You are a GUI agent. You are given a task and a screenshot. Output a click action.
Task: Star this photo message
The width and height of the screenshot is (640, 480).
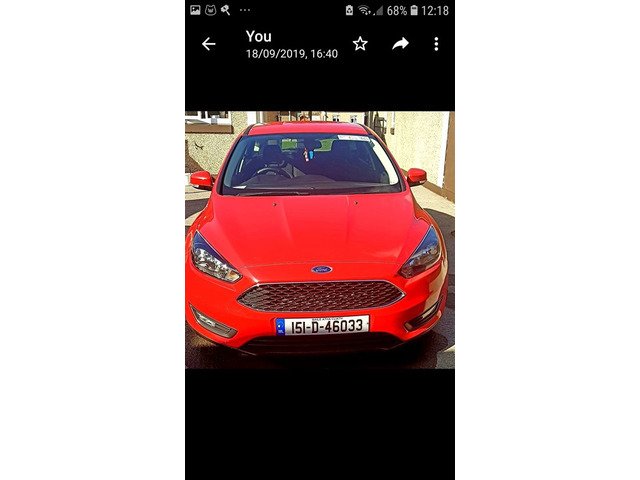pyautogui.click(x=360, y=44)
